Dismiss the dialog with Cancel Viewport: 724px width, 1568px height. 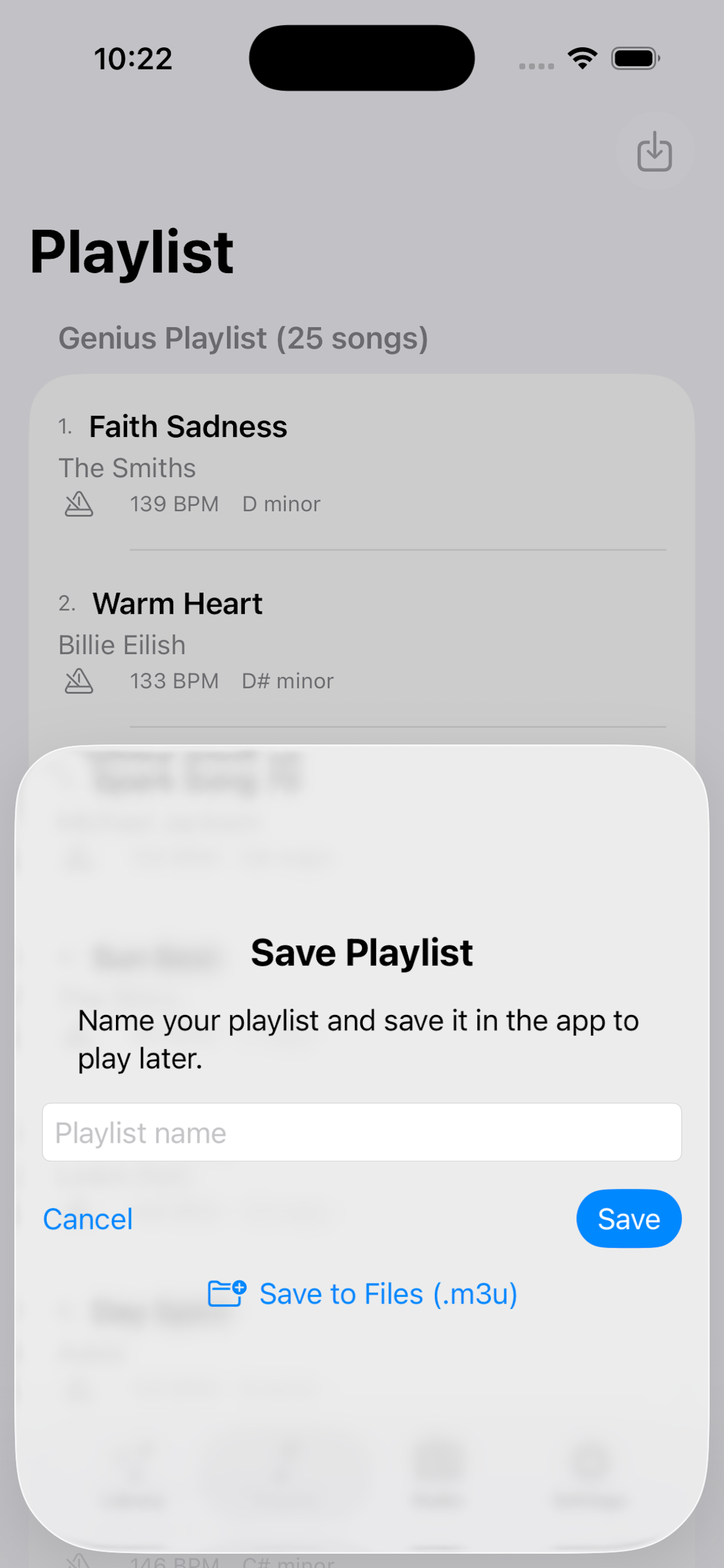click(87, 1219)
